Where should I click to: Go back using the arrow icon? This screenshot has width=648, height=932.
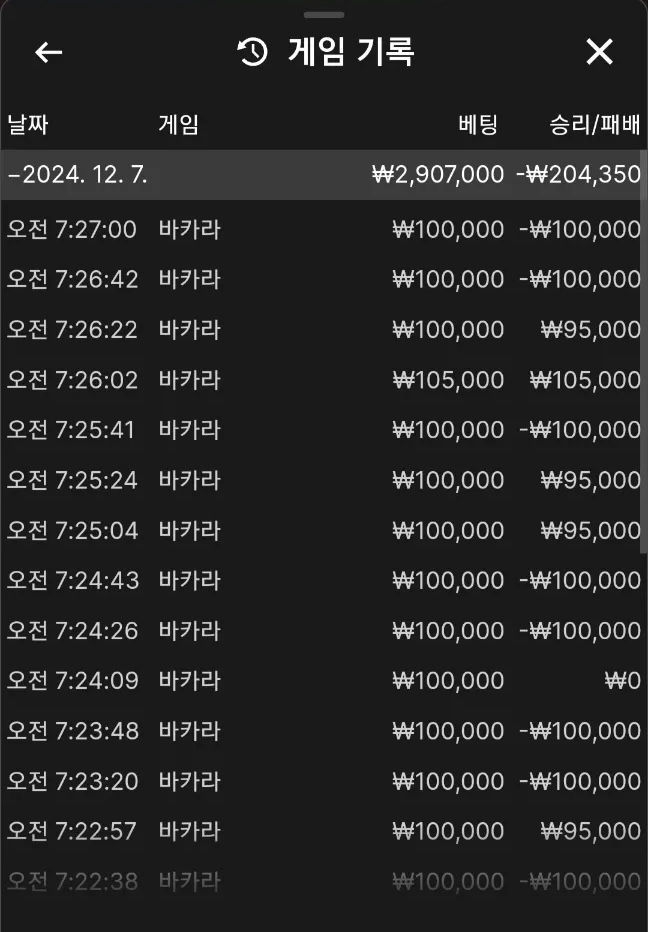(48, 52)
